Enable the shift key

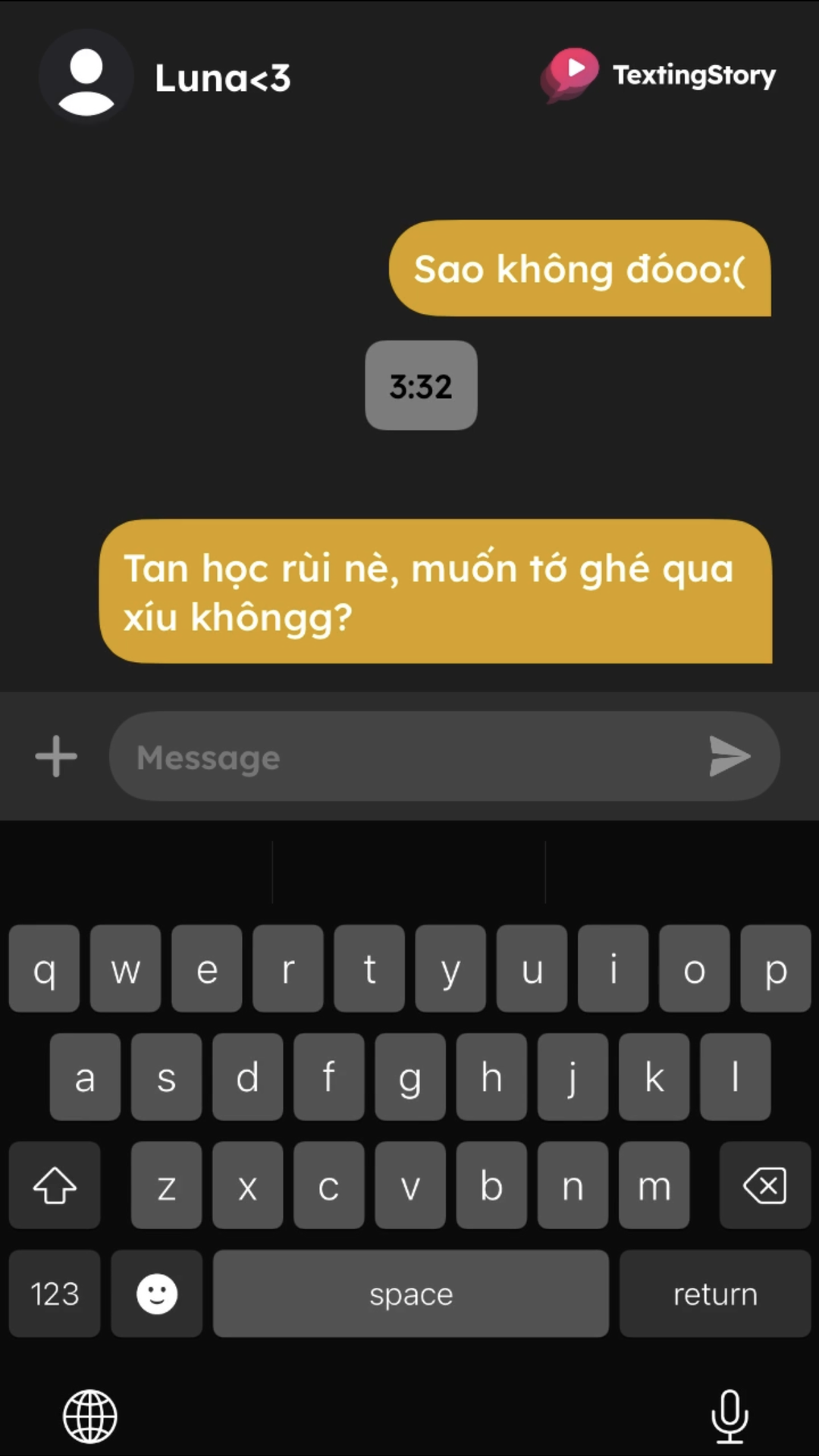click(x=55, y=1185)
